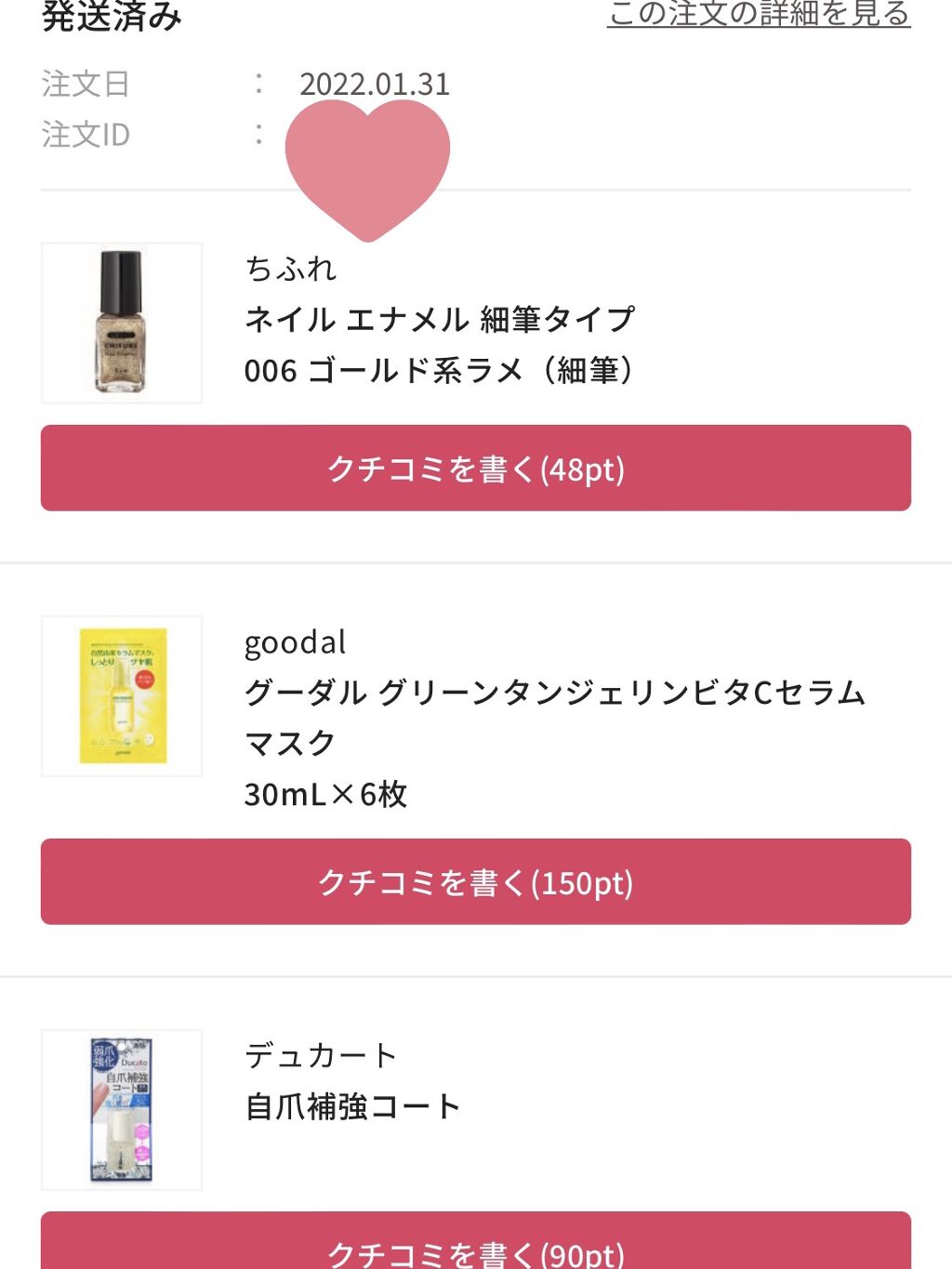Open the CHIFURE nail enamel product thumbnail
Screen dimensions: 952x1269
click(x=121, y=323)
